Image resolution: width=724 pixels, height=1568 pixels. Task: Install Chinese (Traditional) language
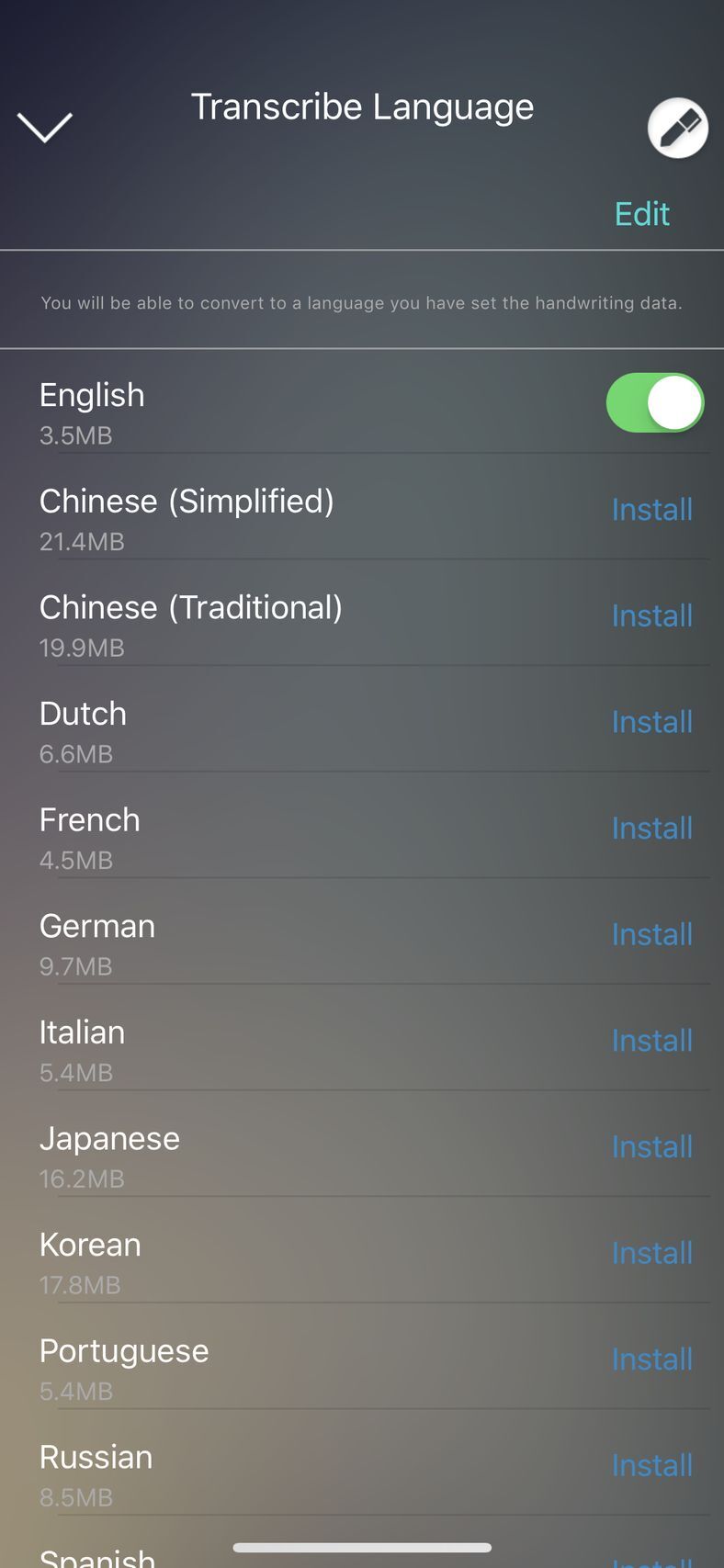click(x=651, y=616)
